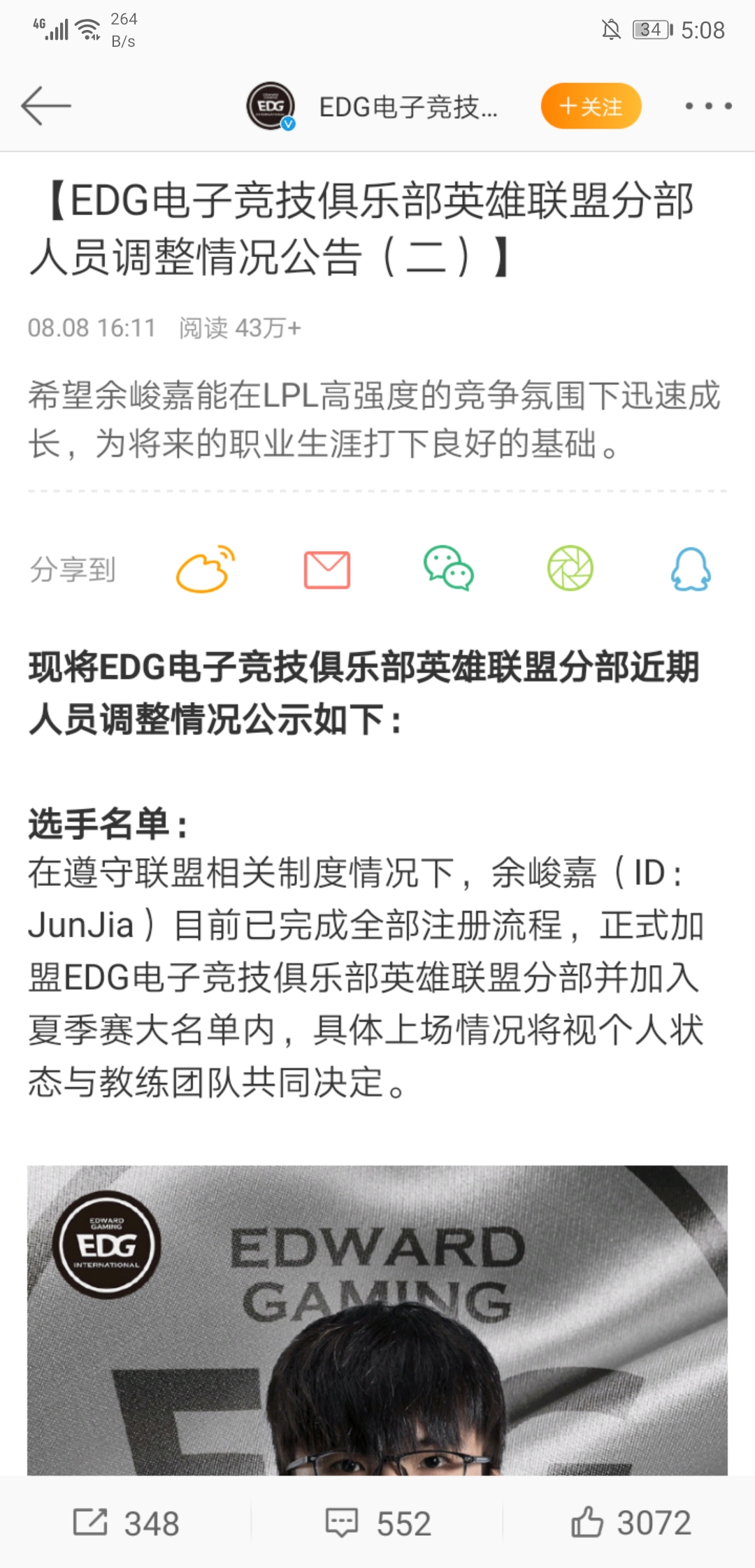Share the article by private message envelope
The image size is (755, 1568).
326,569
